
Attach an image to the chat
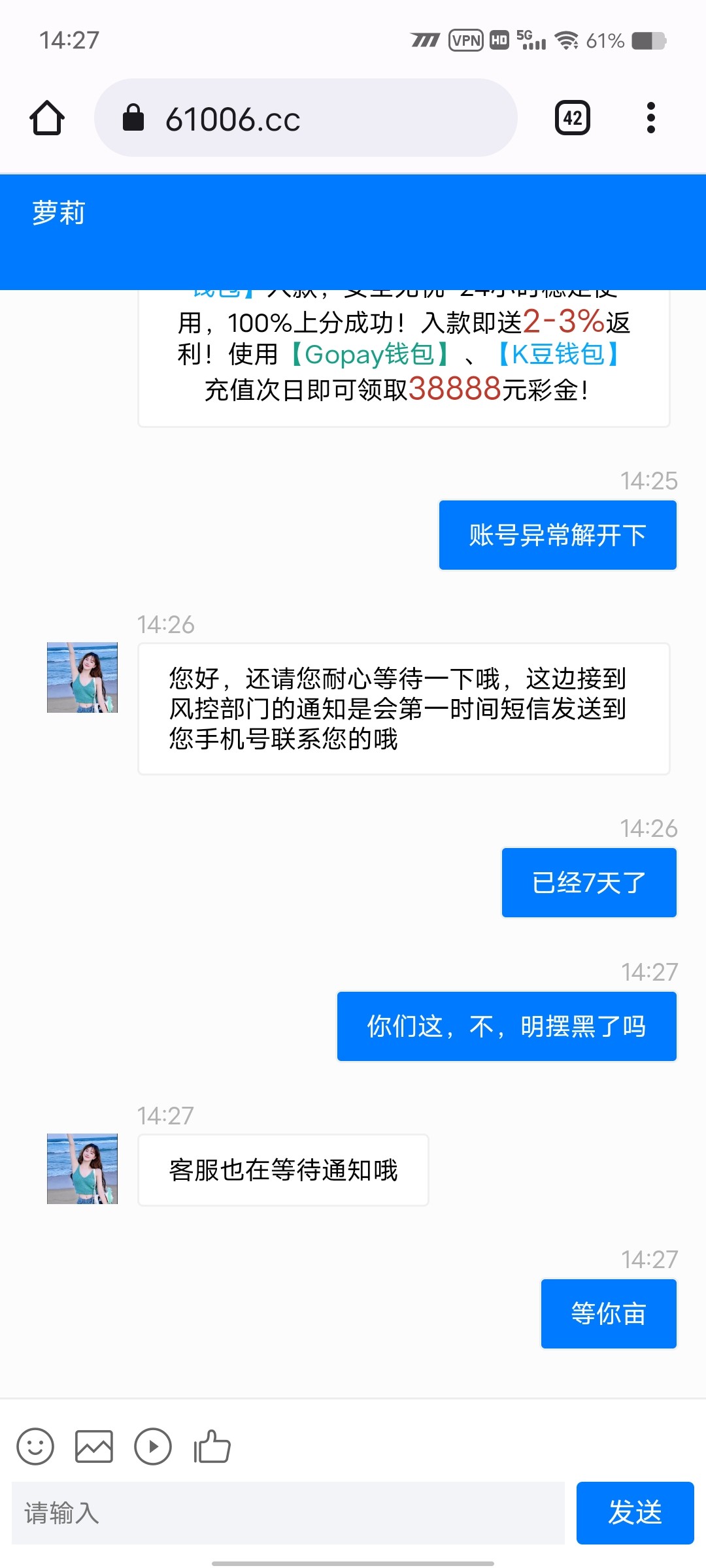tap(94, 1446)
